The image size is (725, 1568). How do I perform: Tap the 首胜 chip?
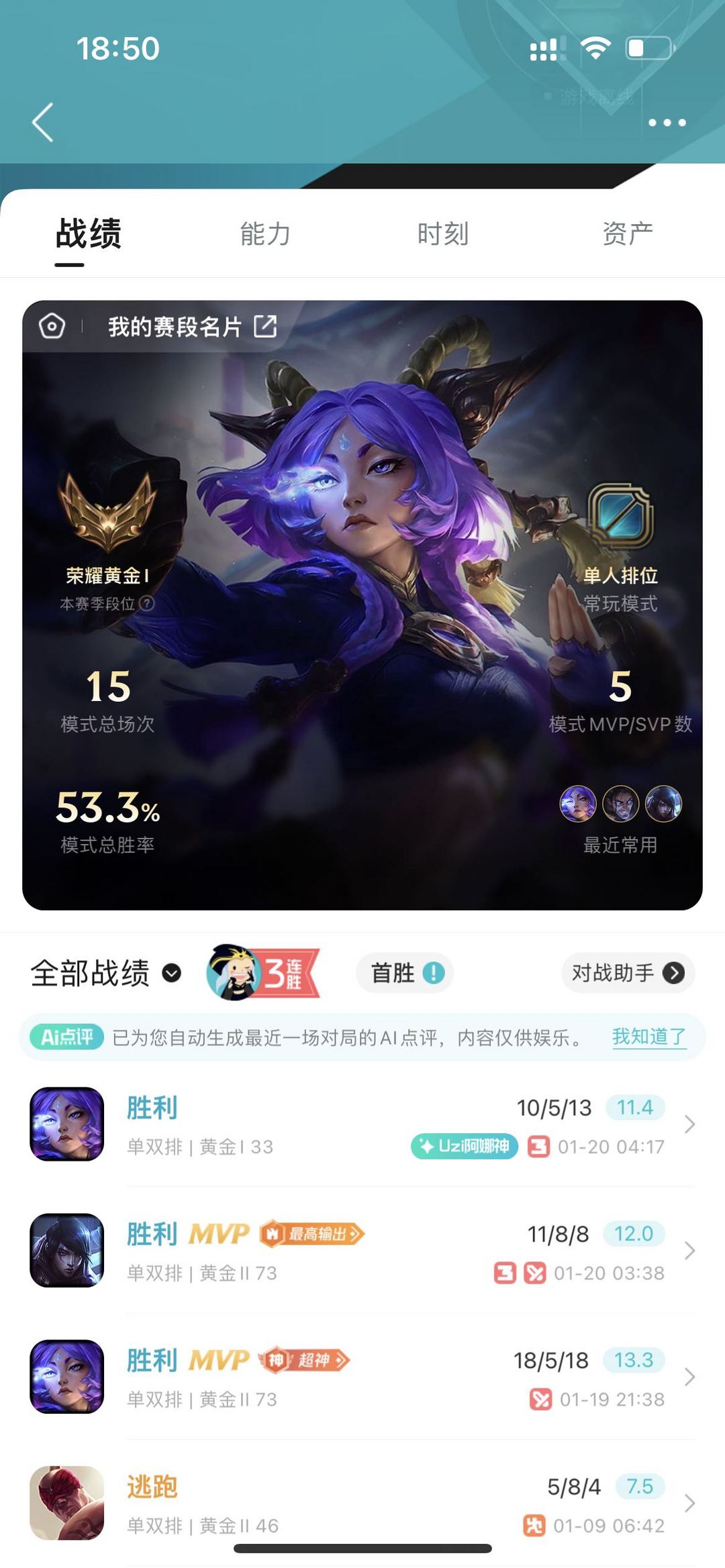click(405, 973)
